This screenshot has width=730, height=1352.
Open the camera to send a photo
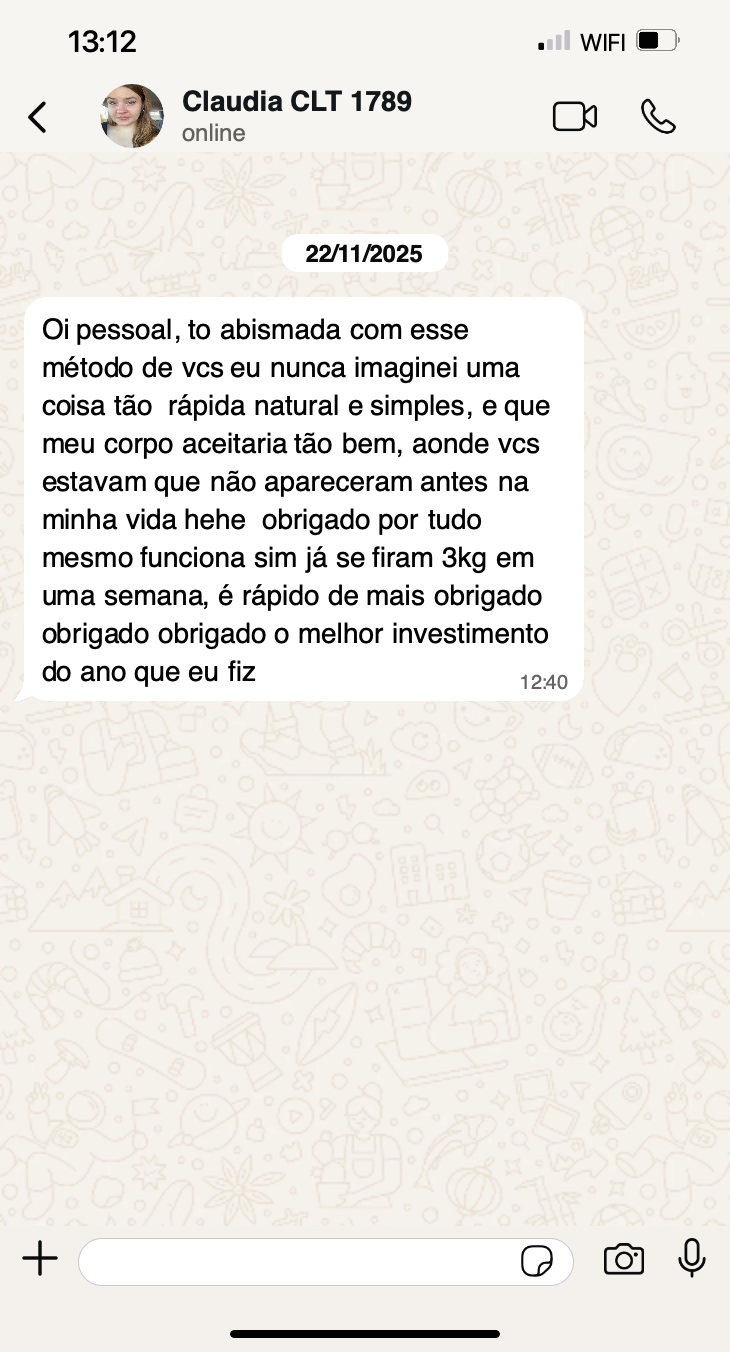point(624,1260)
